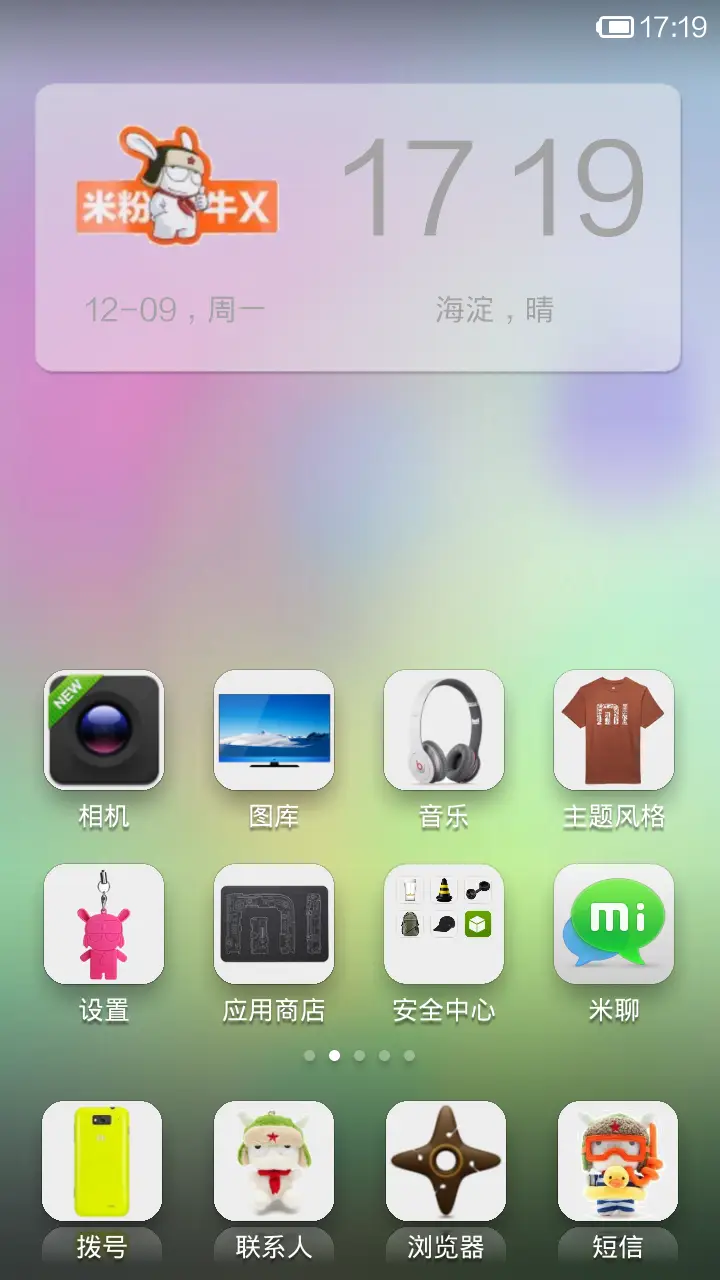720x1280 pixels.
Task: Open the Contacts (联系人) app
Action: (274, 1160)
